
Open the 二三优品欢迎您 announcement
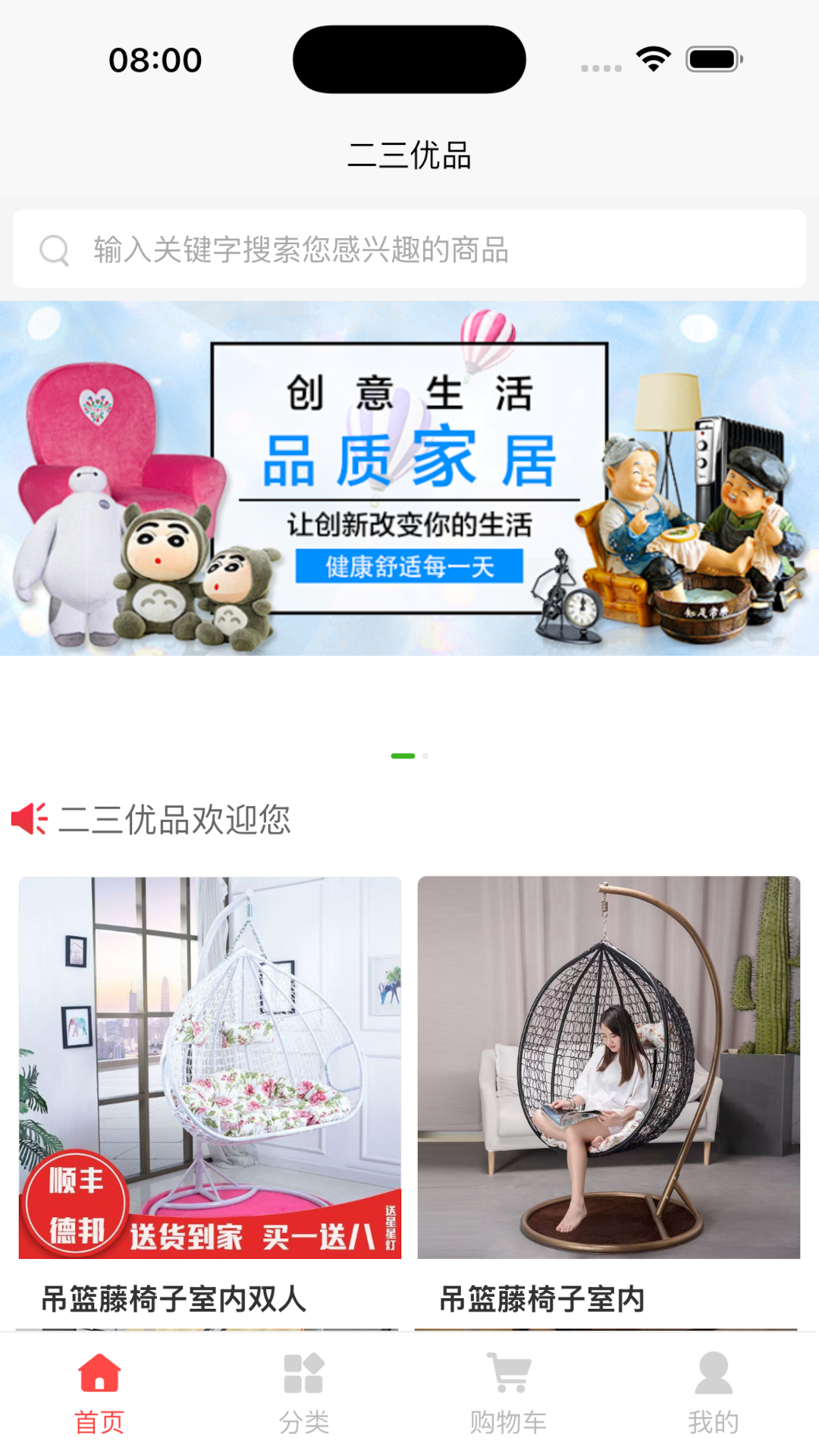coord(174,820)
